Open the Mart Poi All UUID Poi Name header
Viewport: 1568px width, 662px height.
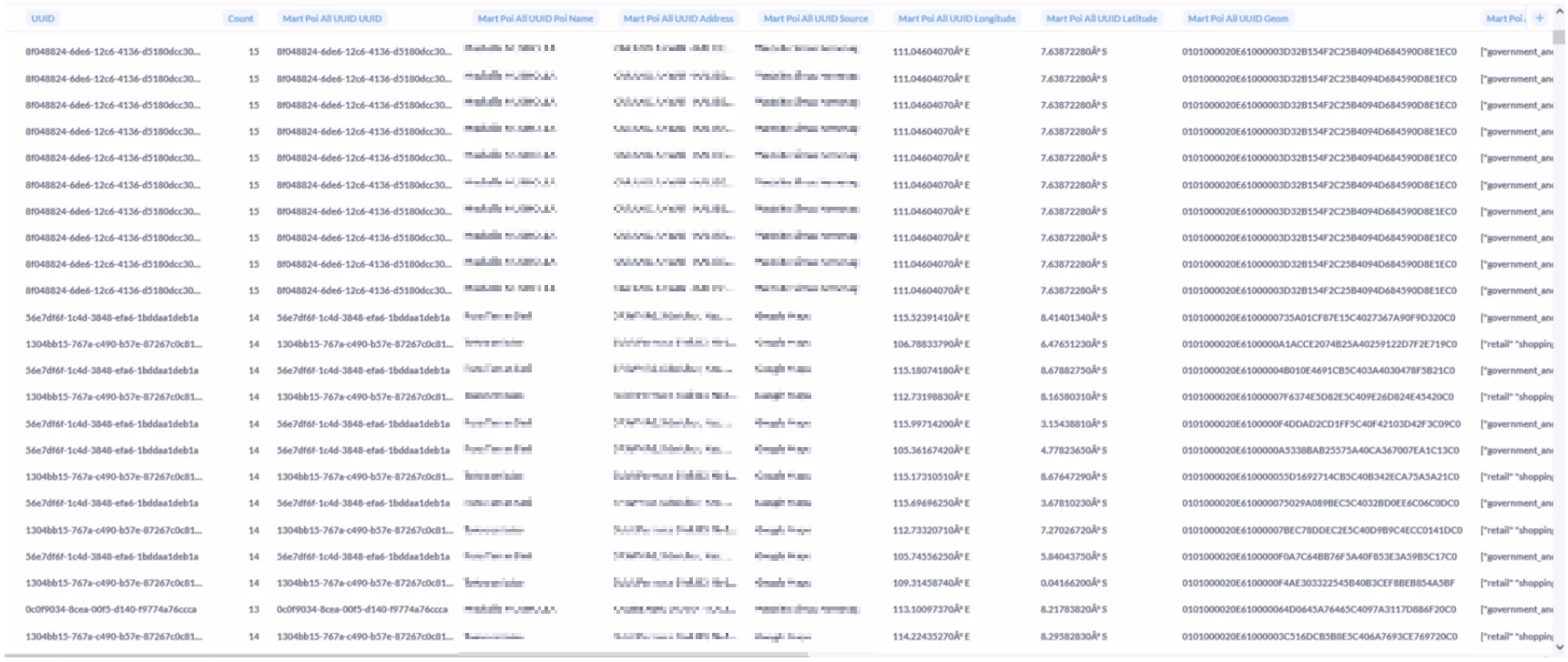535,18
